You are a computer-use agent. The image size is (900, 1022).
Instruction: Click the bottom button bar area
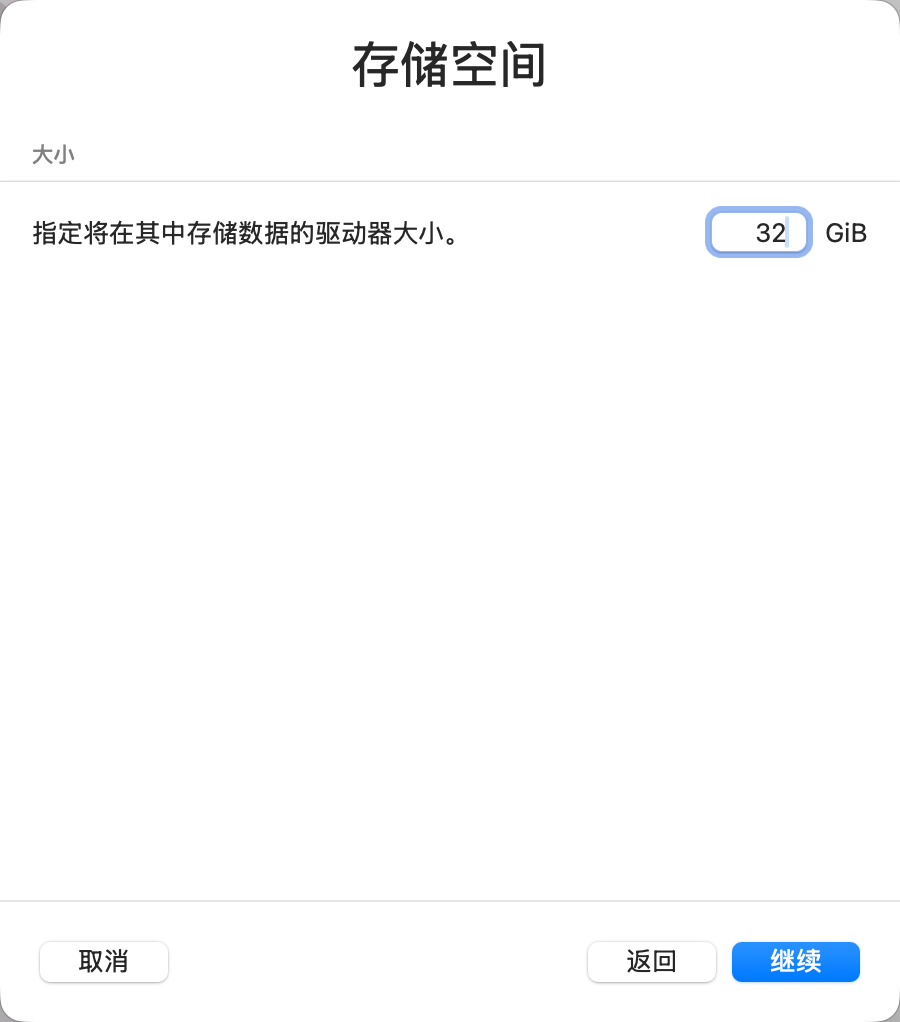pos(400,961)
